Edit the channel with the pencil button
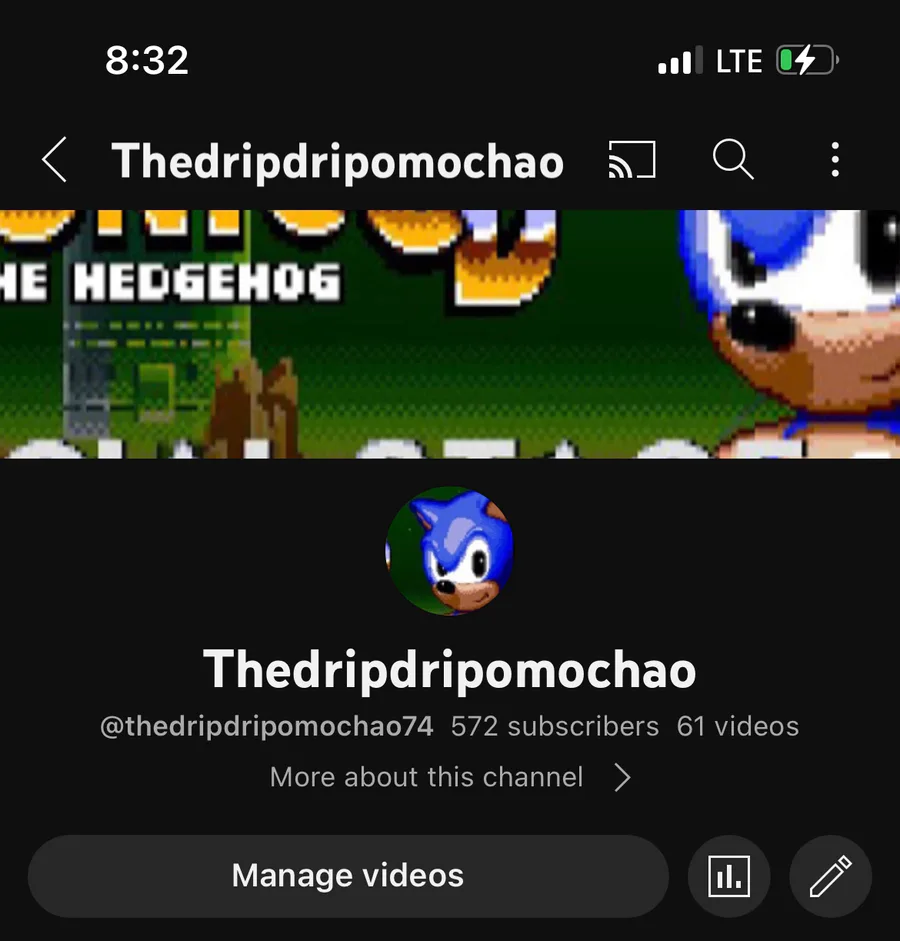The image size is (900, 941). pos(830,876)
